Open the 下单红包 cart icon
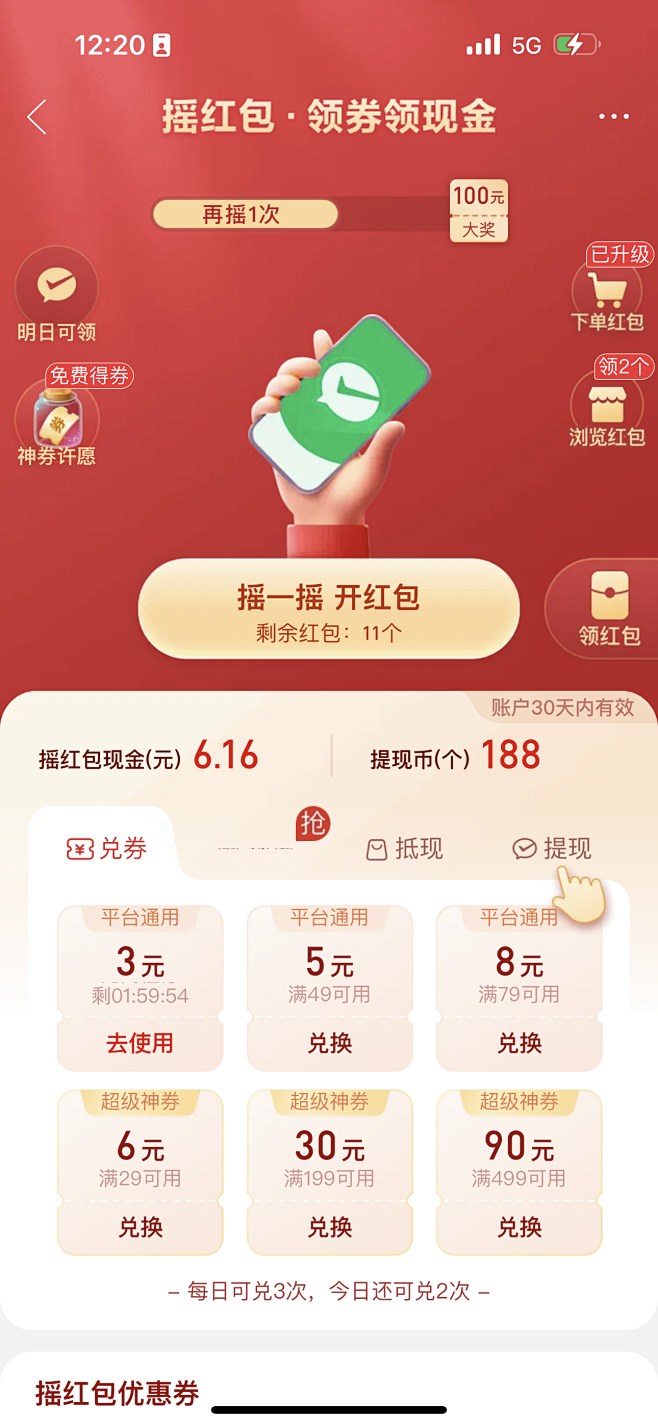Screen dimensions: 658x1426 click(x=607, y=292)
